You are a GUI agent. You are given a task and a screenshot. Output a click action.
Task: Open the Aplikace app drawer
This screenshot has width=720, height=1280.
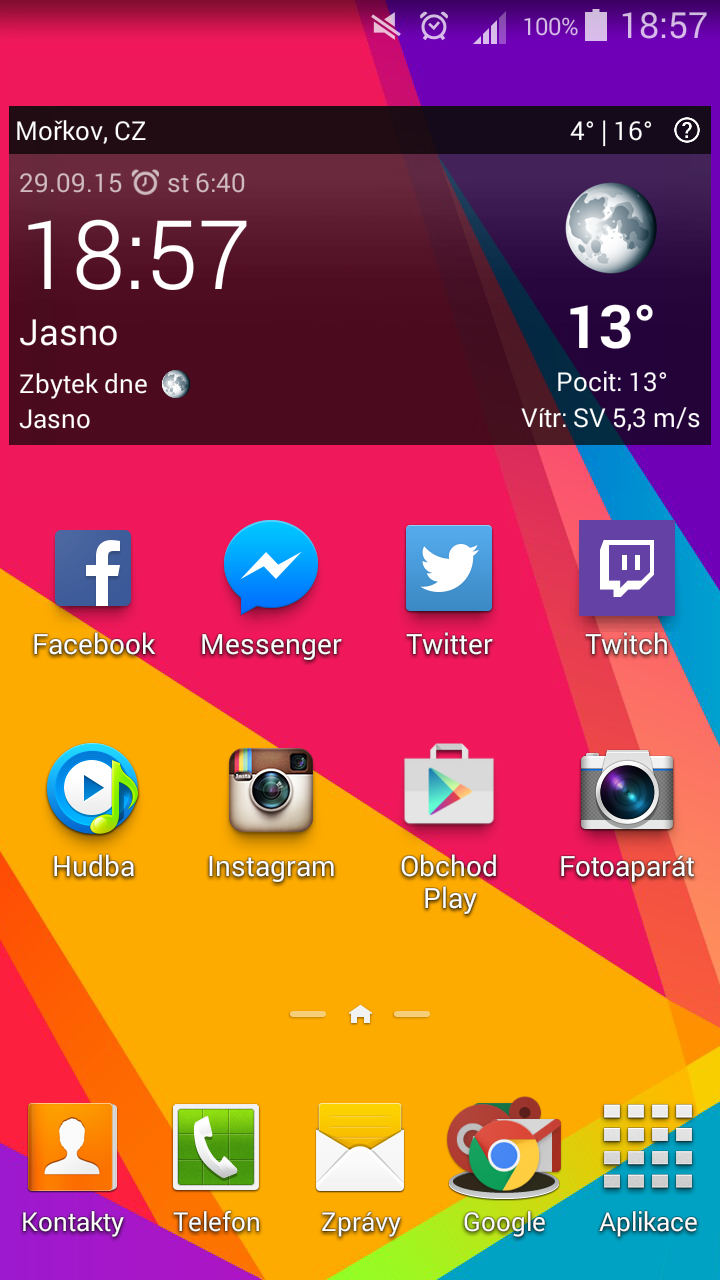[x=648, y=1148]
